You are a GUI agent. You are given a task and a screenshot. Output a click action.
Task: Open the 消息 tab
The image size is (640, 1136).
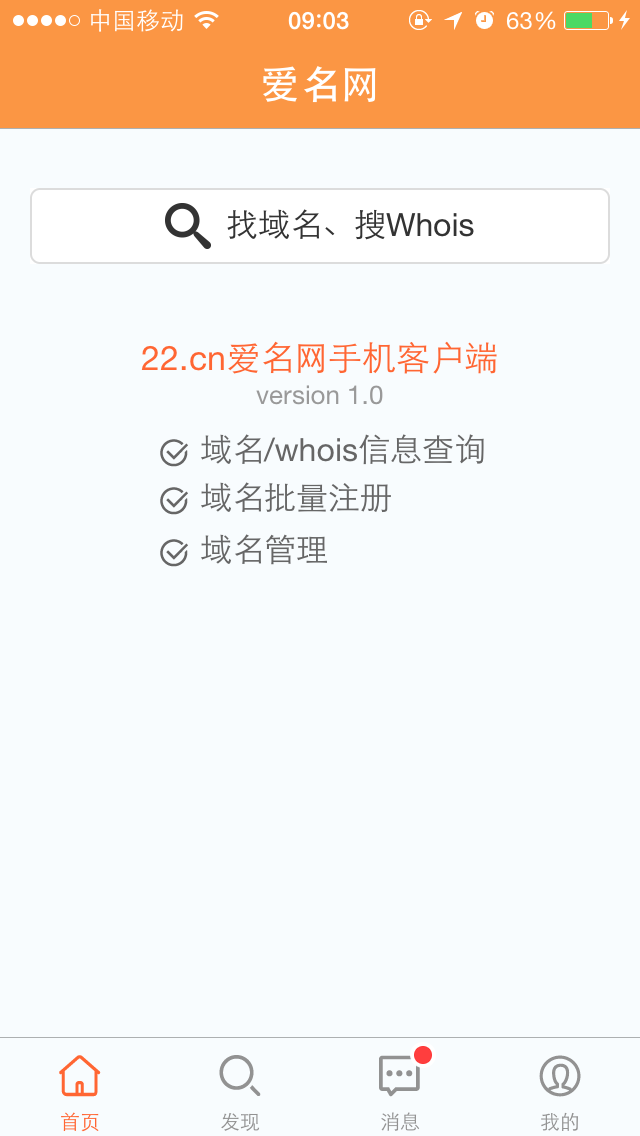click(x=400, y=1088)
